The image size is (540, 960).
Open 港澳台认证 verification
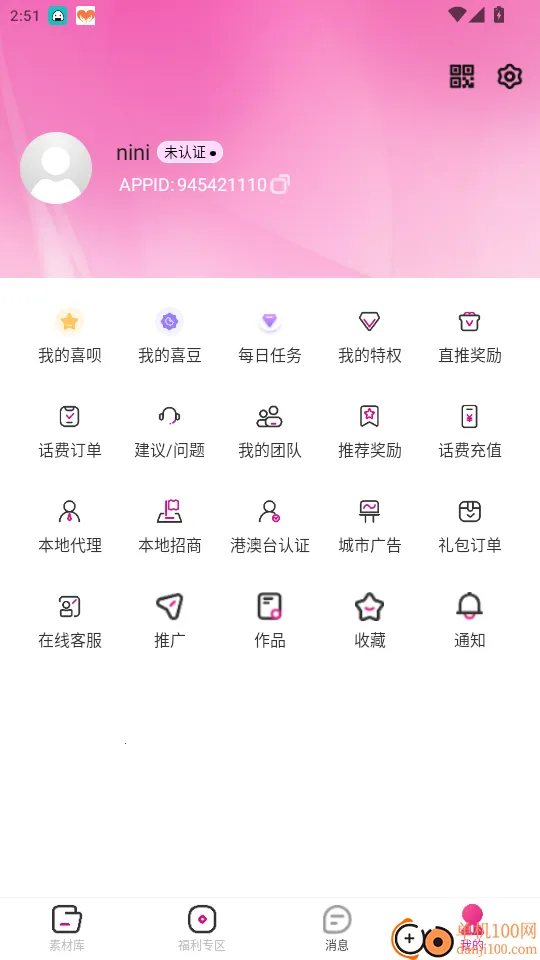[x=270, y=527]
